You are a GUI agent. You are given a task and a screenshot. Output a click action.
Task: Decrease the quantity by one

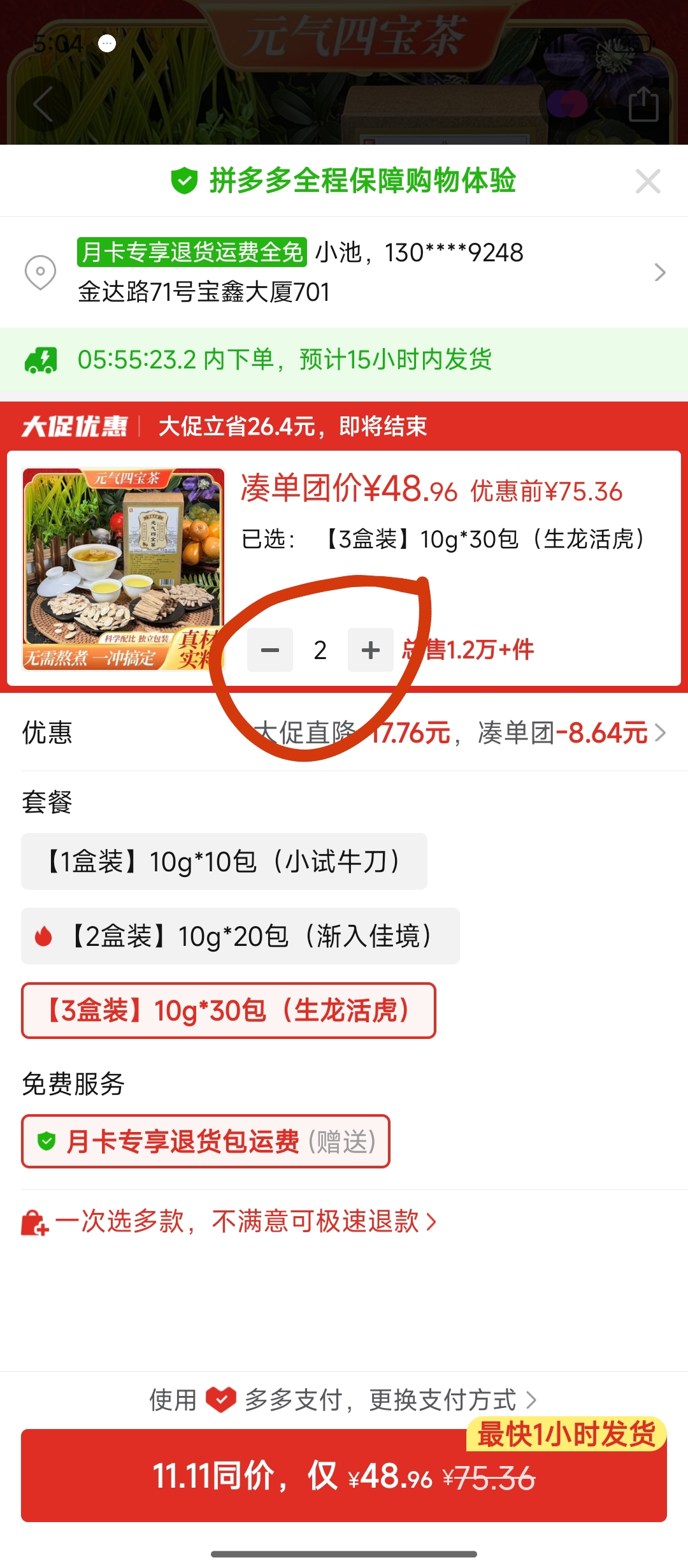270,650
